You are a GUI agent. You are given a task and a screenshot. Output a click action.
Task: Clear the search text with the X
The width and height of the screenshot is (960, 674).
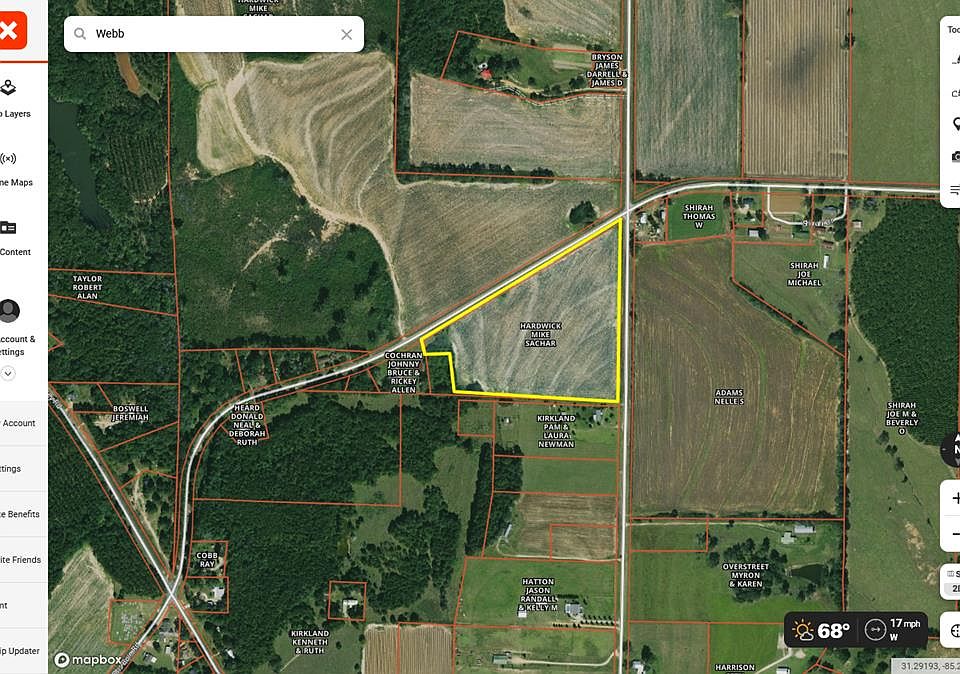(346, 34)
